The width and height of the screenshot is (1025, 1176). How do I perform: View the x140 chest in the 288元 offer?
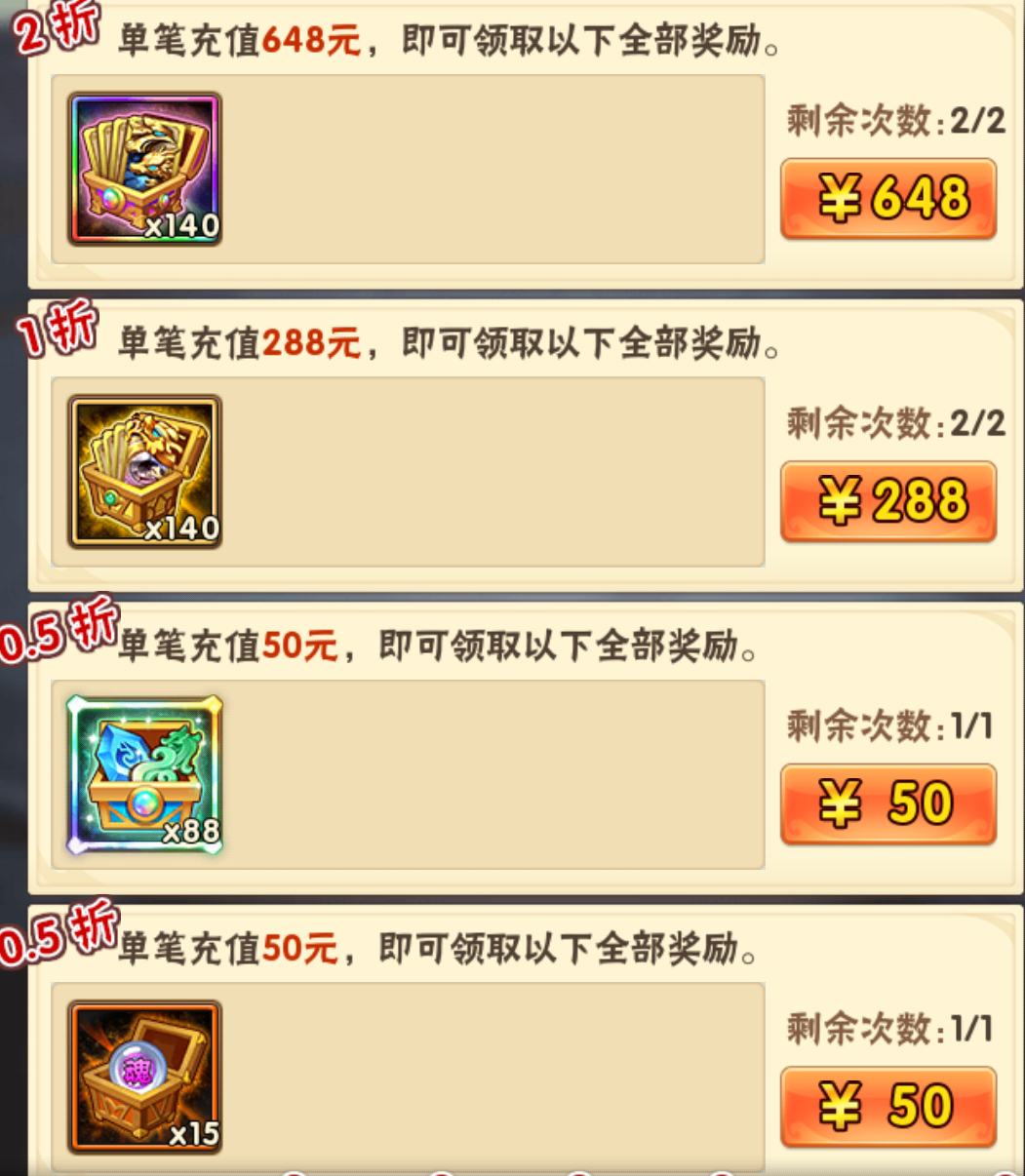(145, 471)
